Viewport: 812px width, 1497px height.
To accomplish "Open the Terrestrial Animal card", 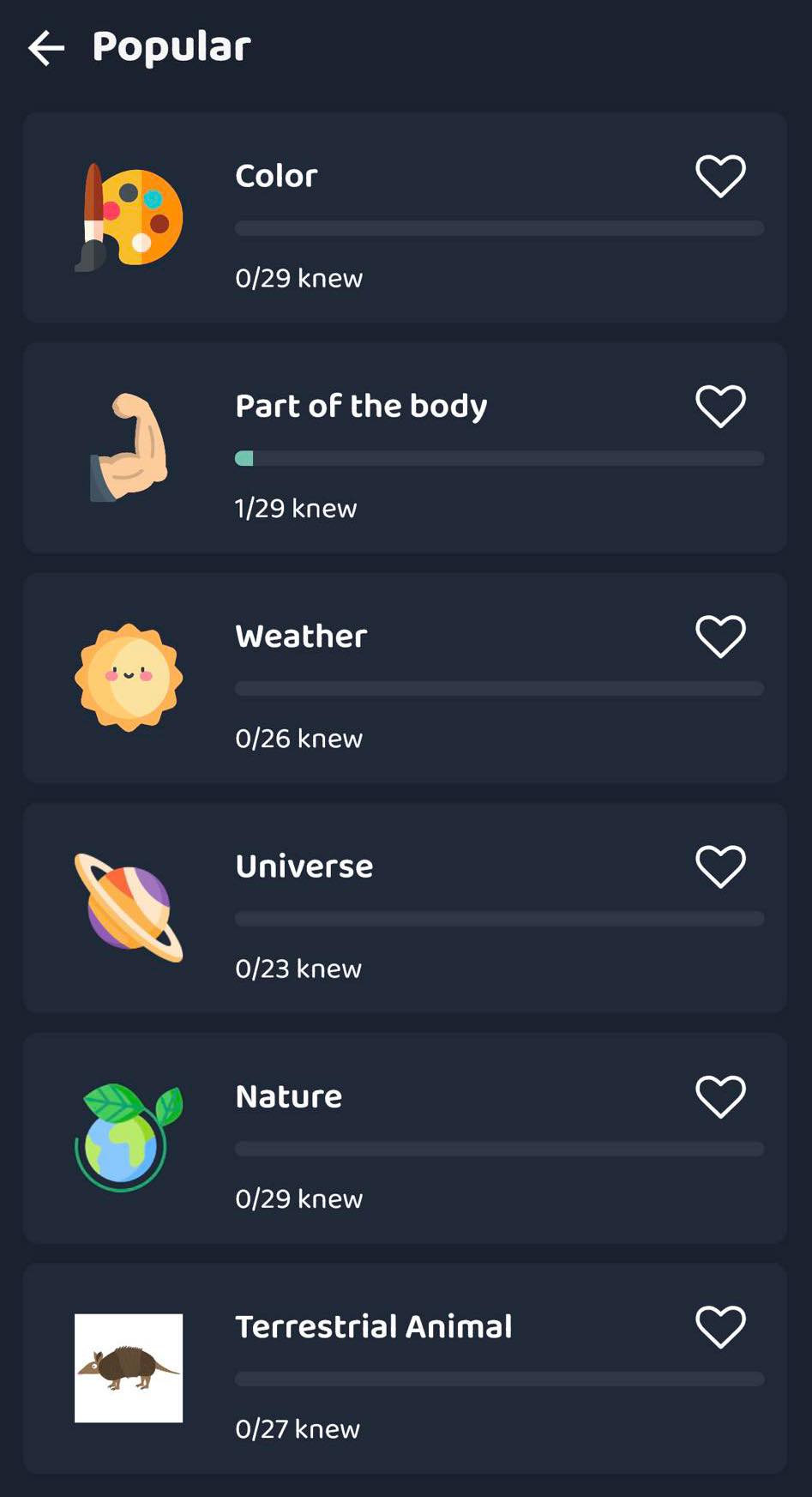I will pos(403,1367).
